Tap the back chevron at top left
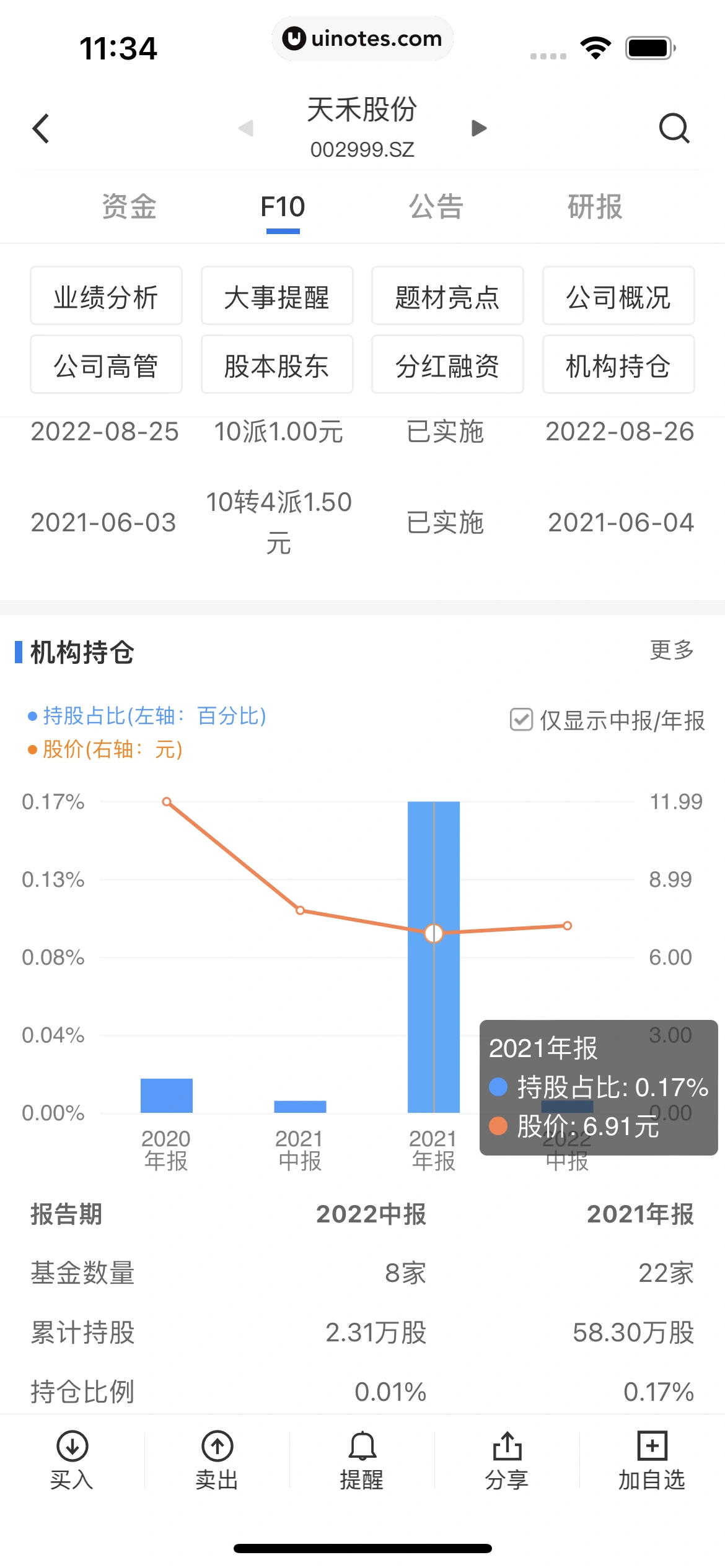This screenshot has height=1568, width=725. click(x=41, y=129)
